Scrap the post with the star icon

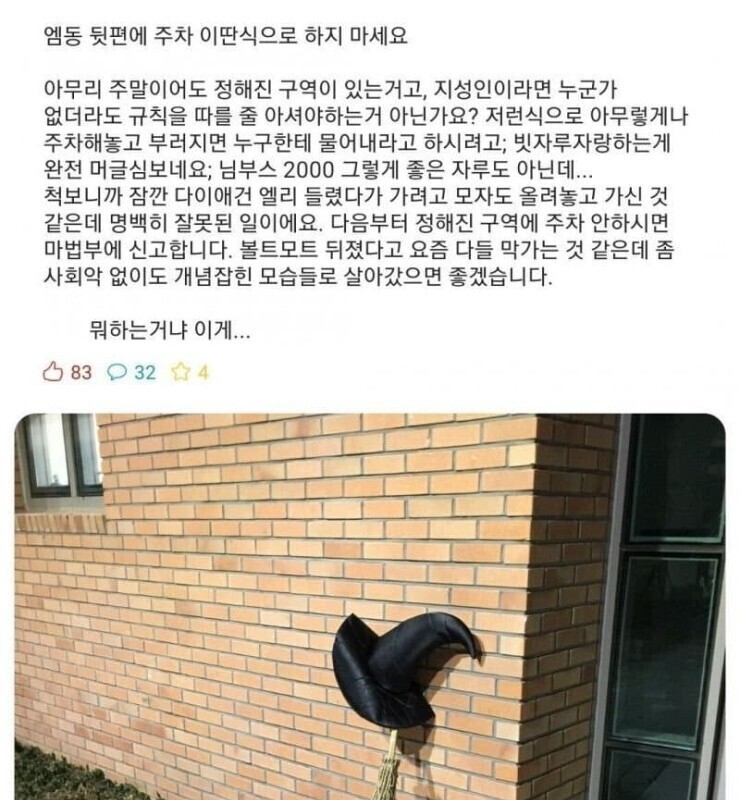180,372
